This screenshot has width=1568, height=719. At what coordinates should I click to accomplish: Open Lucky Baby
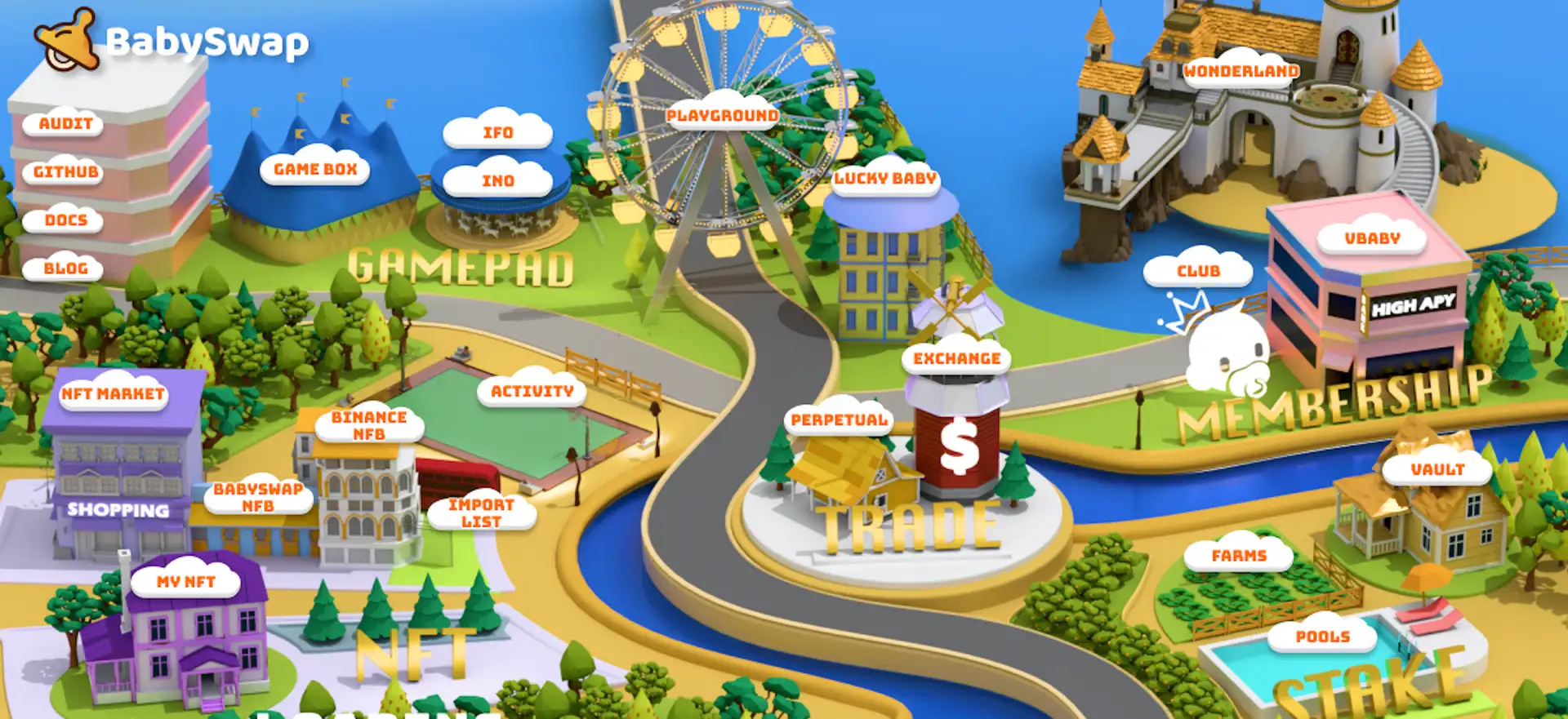tap(884, 178)
